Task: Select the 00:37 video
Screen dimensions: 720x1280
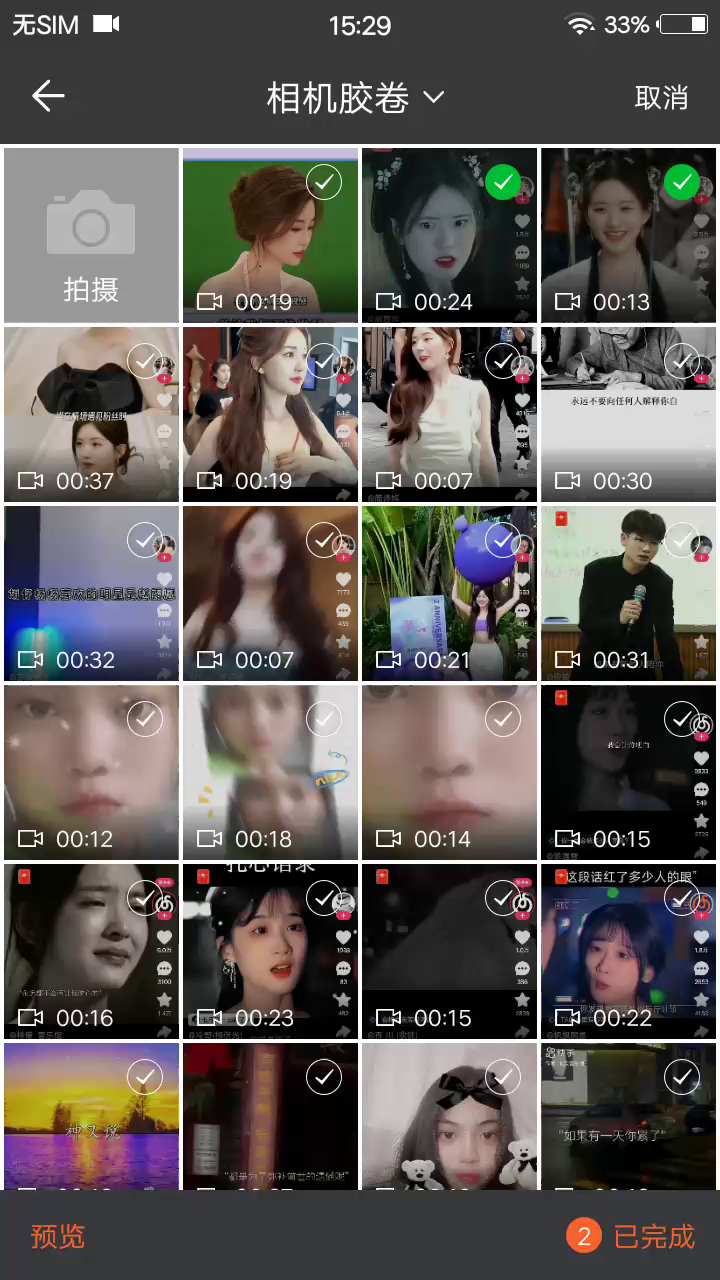Action: 145,361
